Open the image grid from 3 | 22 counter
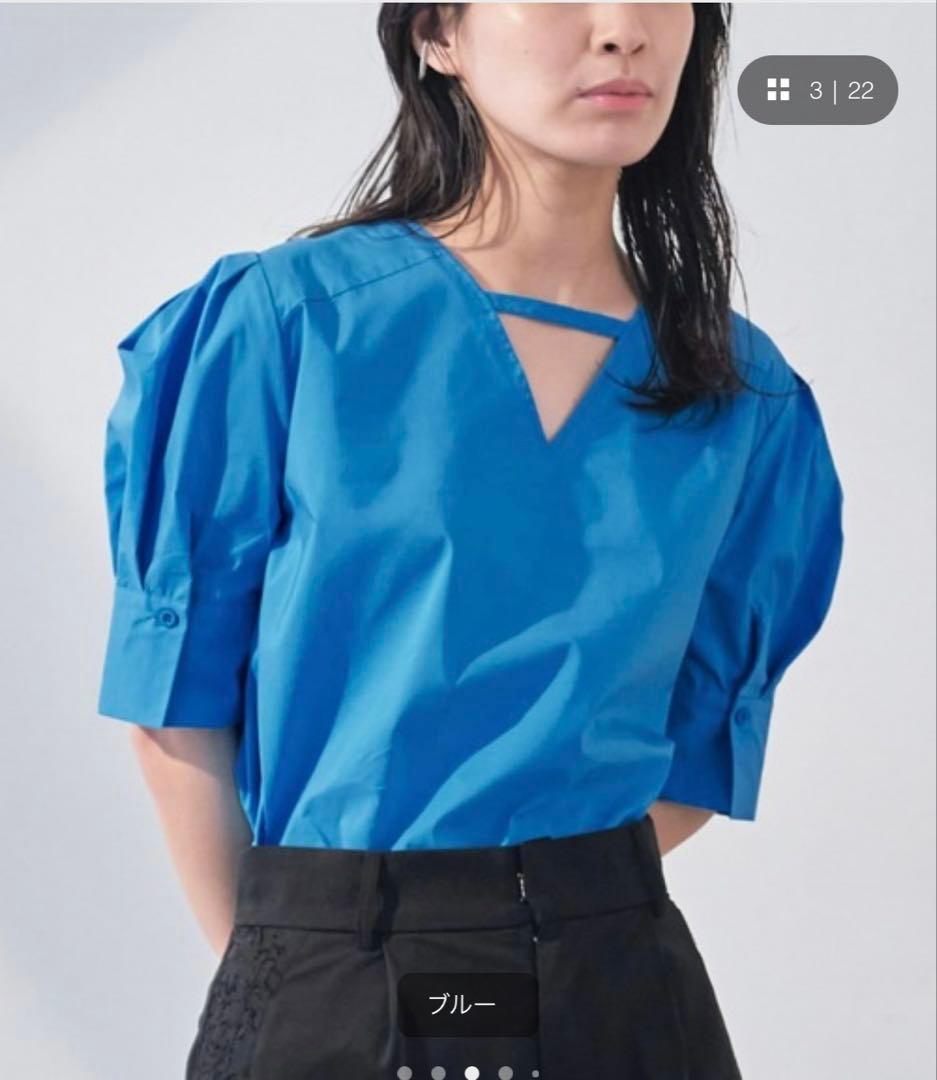The width and height of the screenshot is (937, 1080). 817,90
